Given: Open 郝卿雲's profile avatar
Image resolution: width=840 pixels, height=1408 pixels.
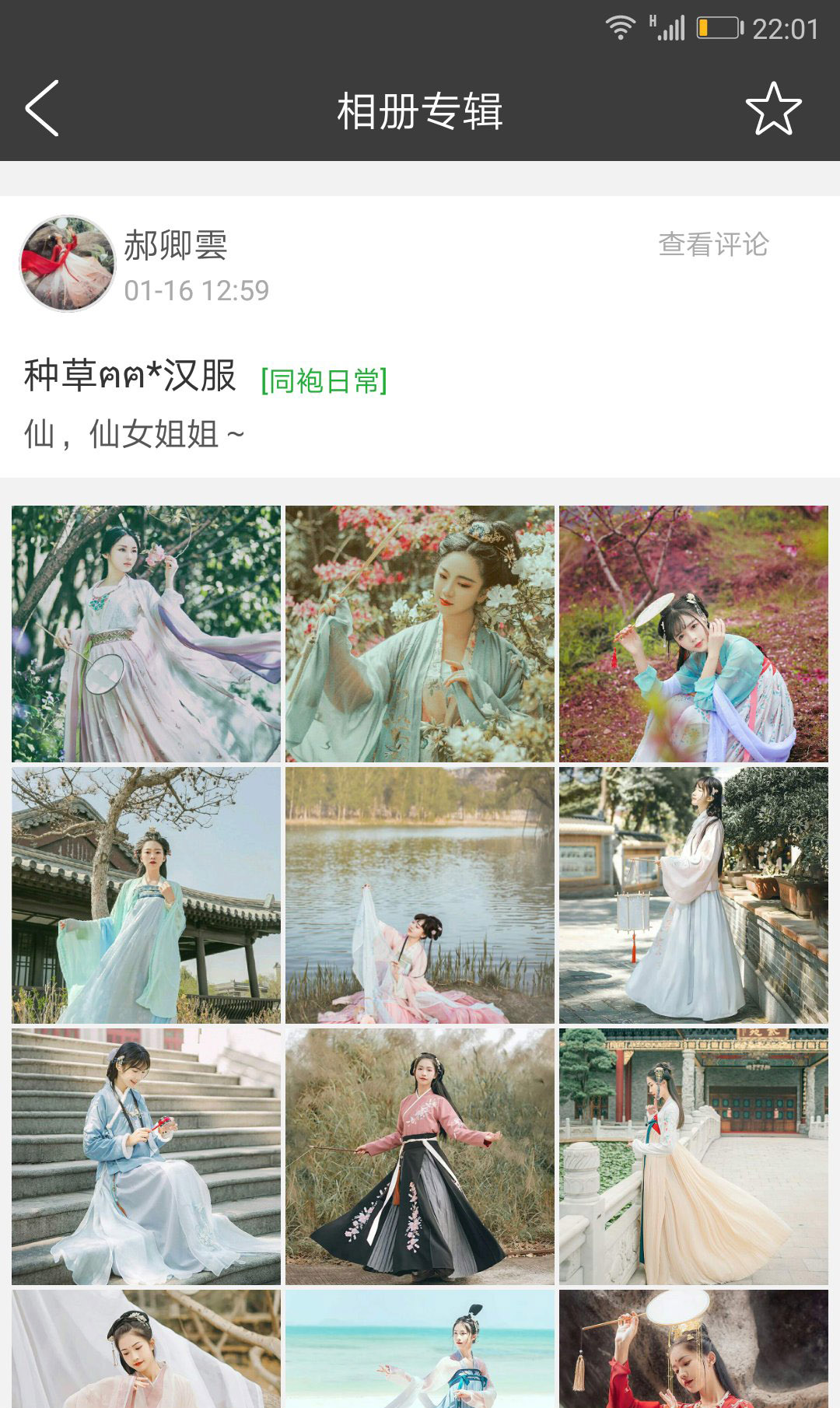Looking at the screenshot, I should 68,264.
